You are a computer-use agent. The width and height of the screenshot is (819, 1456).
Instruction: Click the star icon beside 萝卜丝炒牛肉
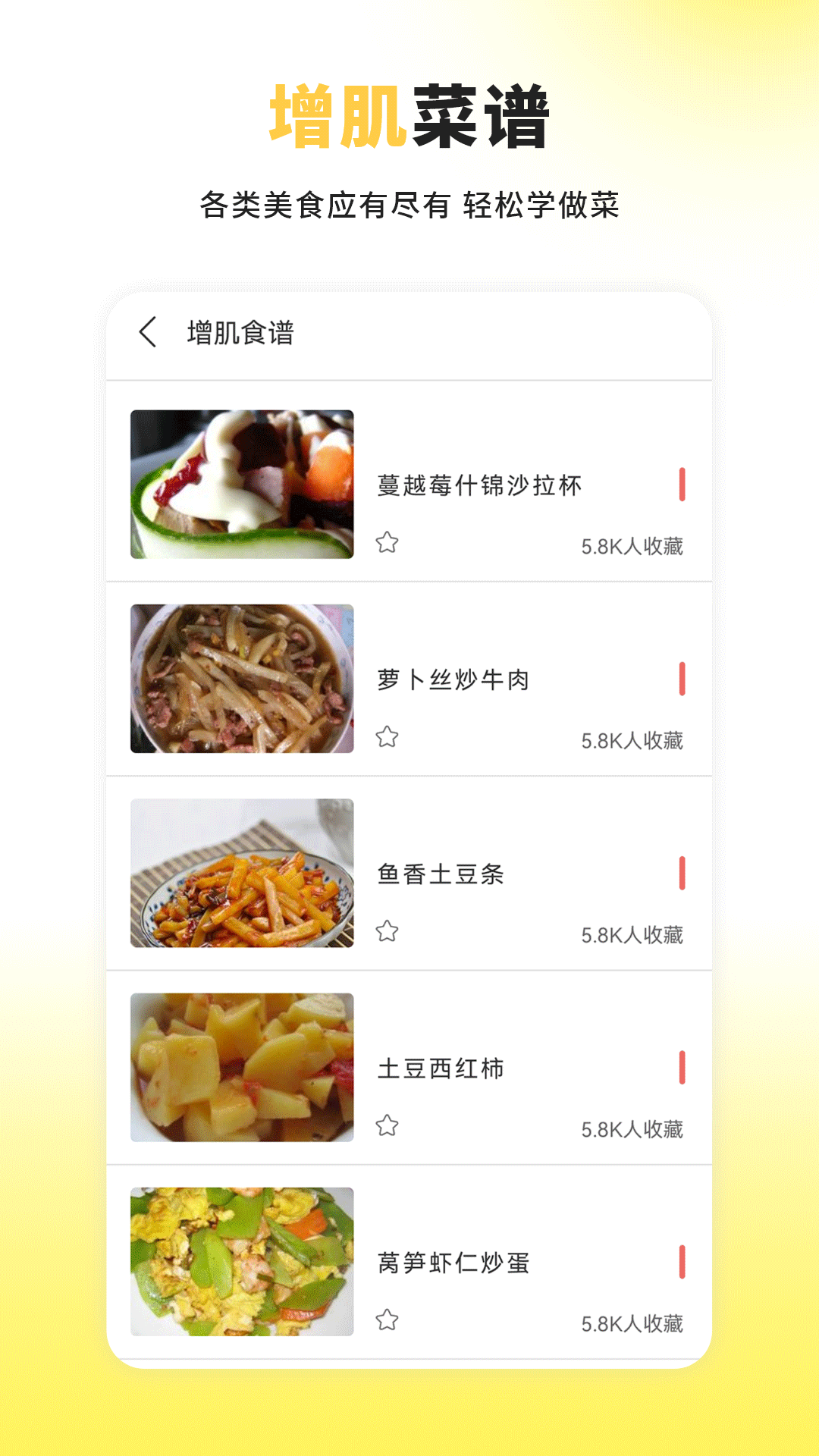pyautogui.click(x=389, y=736)
